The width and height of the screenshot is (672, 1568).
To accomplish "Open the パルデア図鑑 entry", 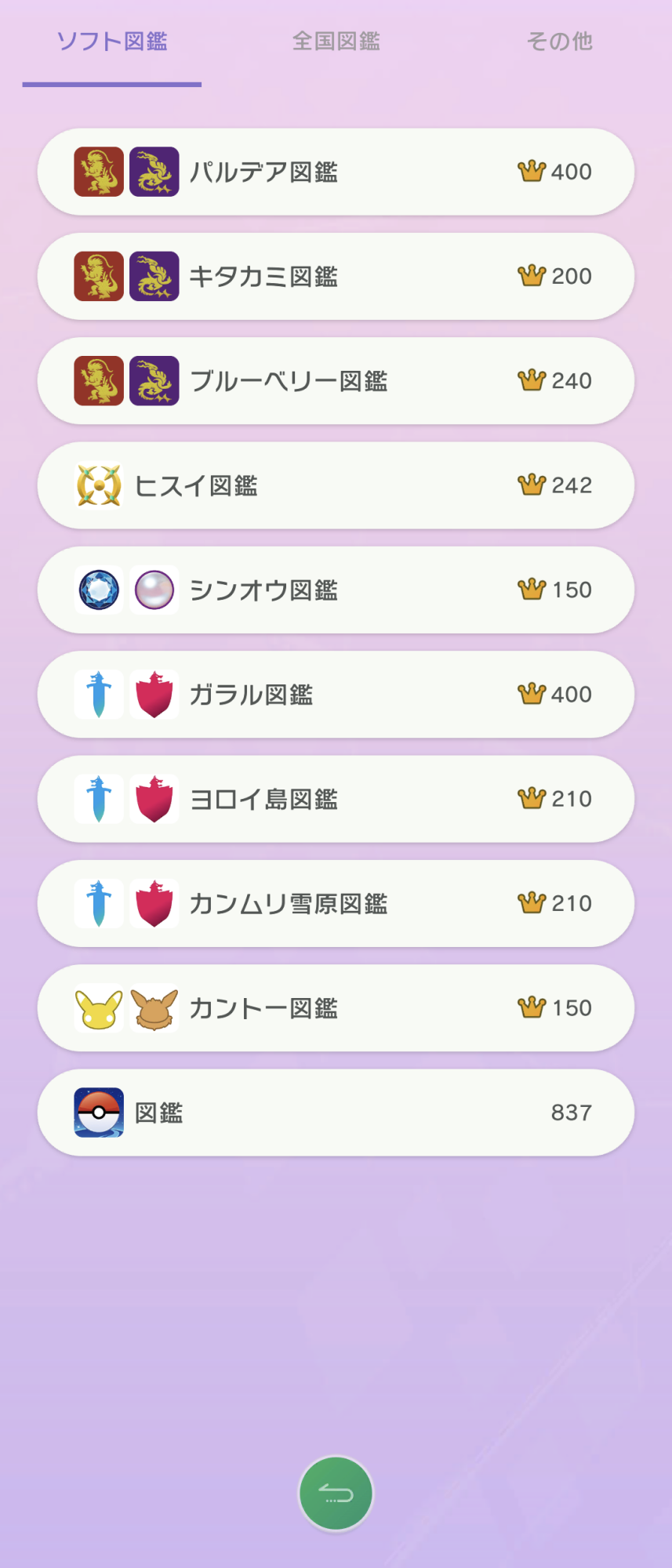I will click(336, 172).
